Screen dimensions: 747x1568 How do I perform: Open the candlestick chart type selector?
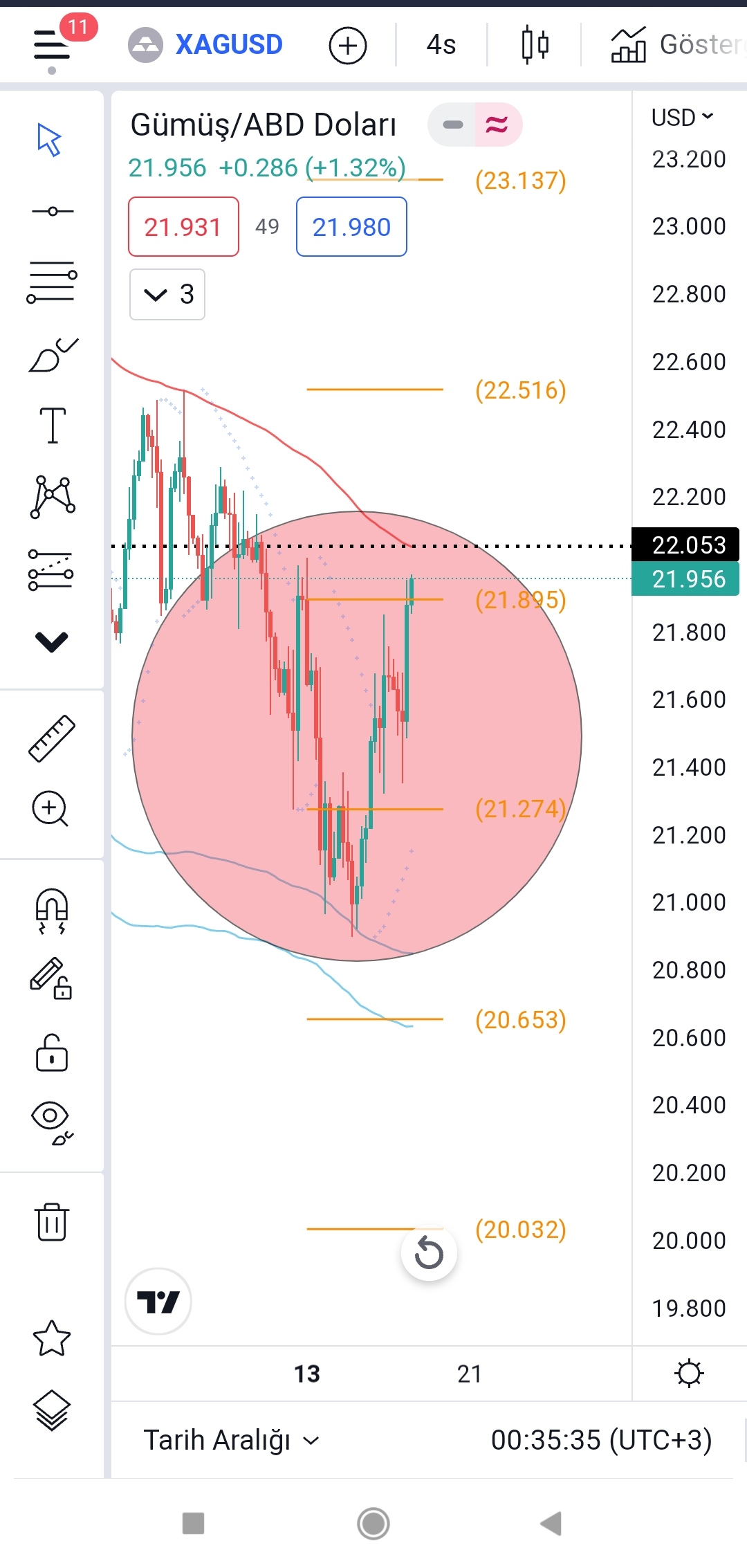click(535, 45)
